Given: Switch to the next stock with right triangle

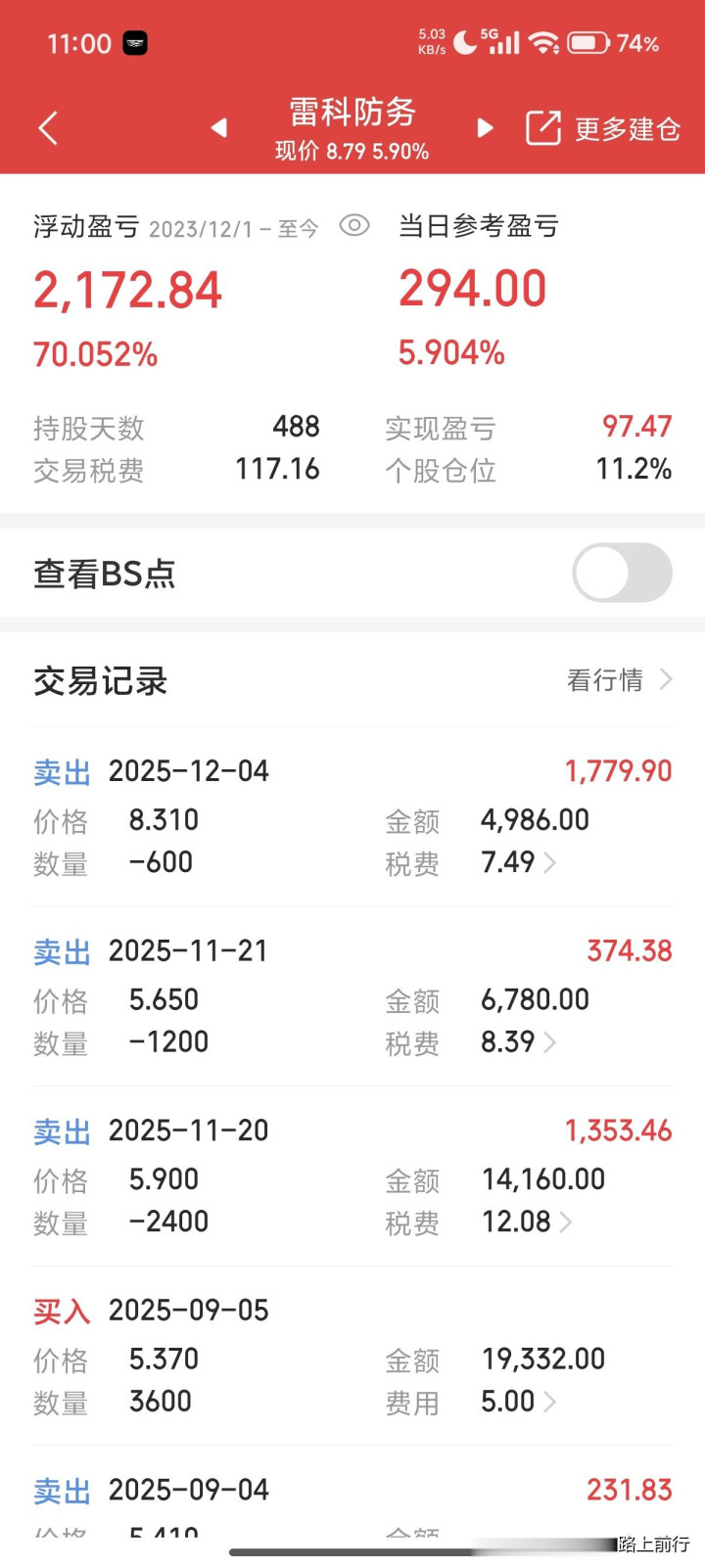Looking at the screenshot, I should (485, 128).
